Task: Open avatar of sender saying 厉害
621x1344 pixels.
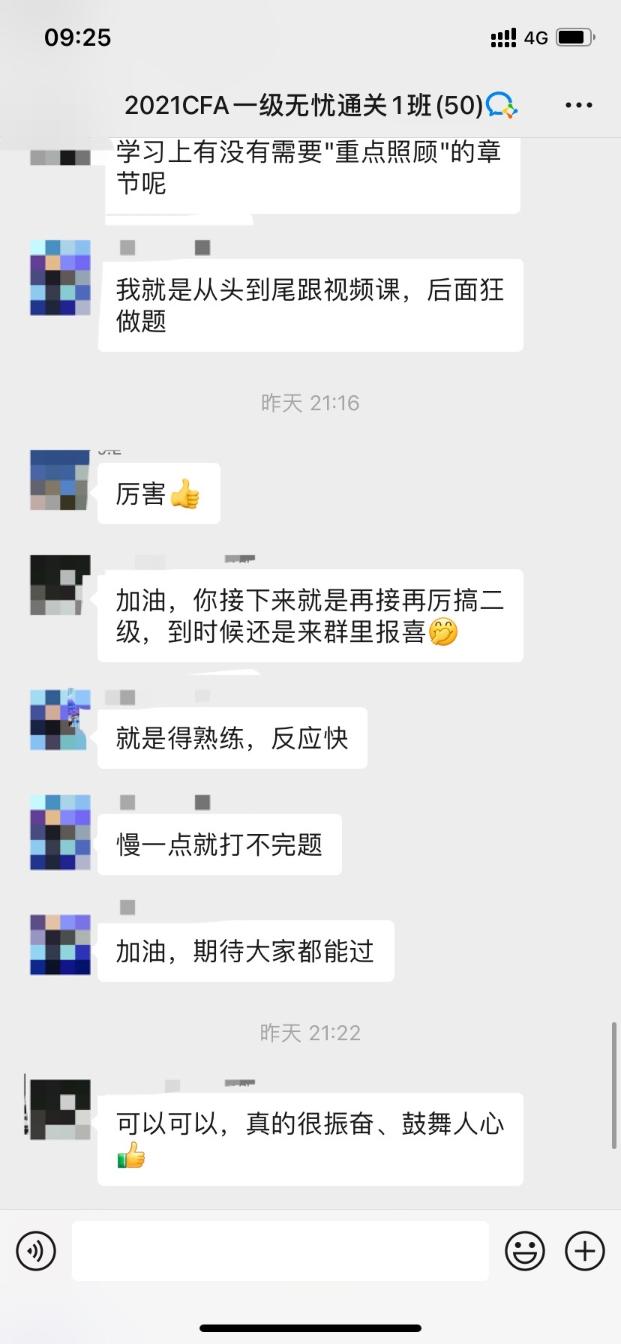Action: [60, 480]
